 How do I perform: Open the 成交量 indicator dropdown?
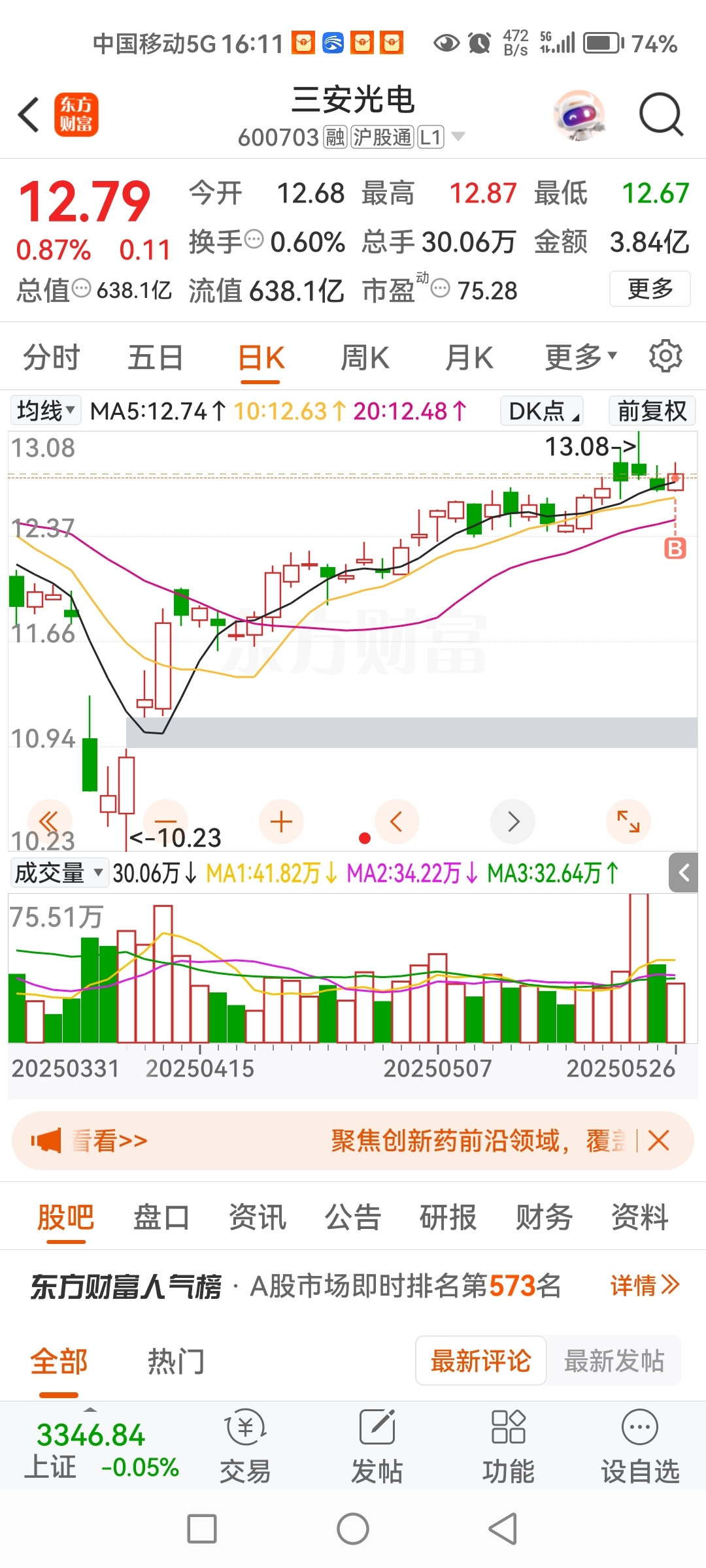tap(59, 873)
